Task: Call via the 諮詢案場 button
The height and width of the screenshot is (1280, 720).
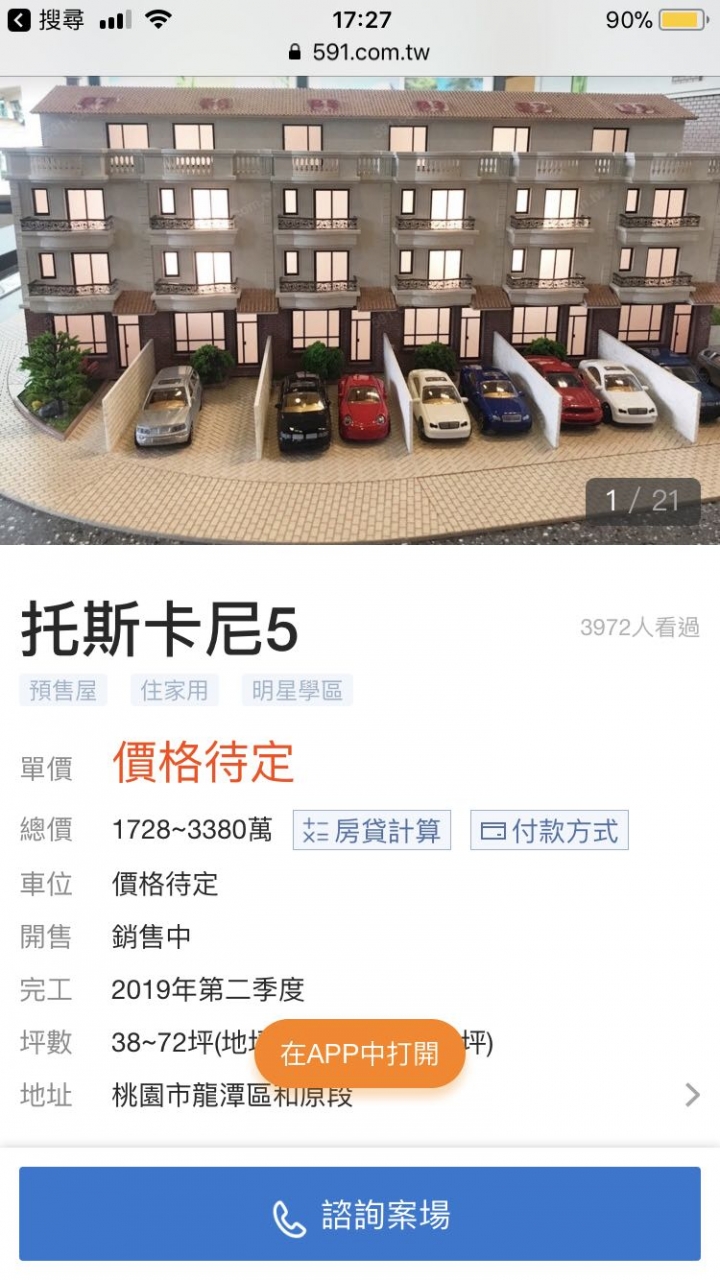Action: tap(360, 1215)
